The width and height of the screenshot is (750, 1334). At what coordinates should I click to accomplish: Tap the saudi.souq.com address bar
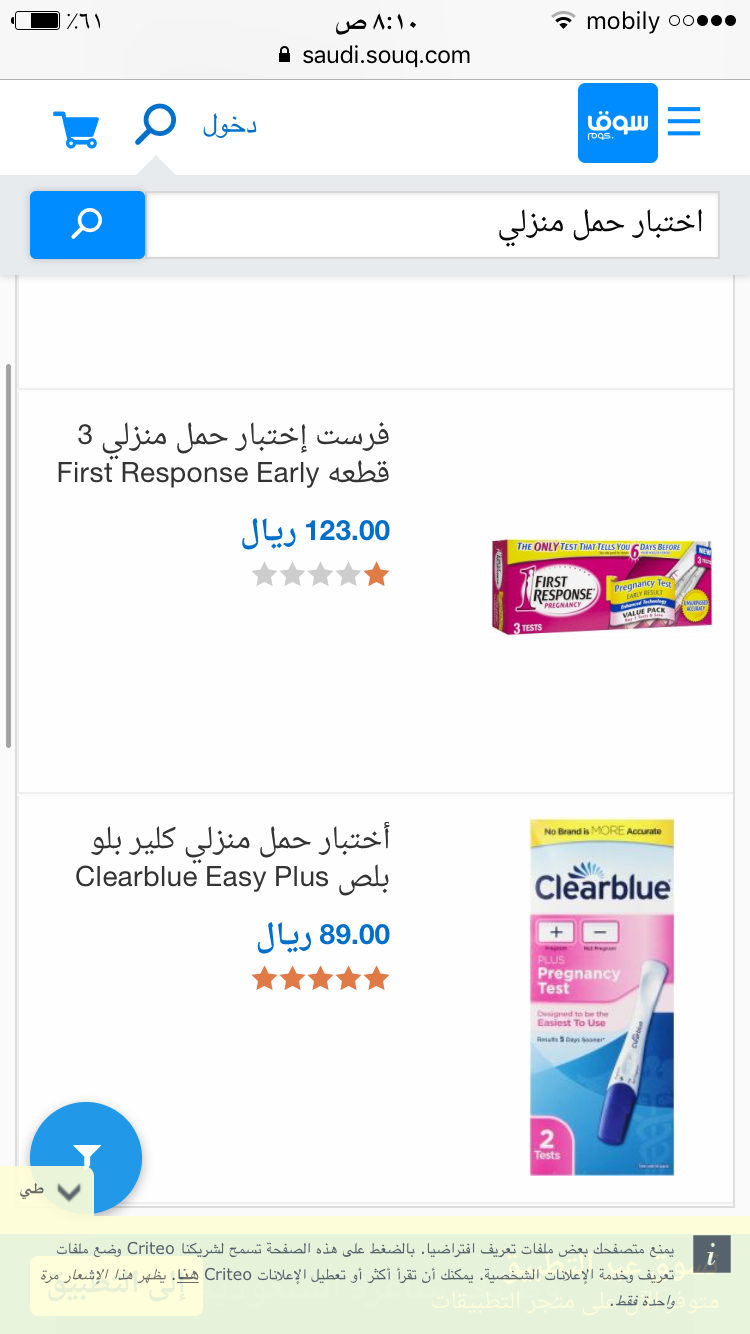375,55
